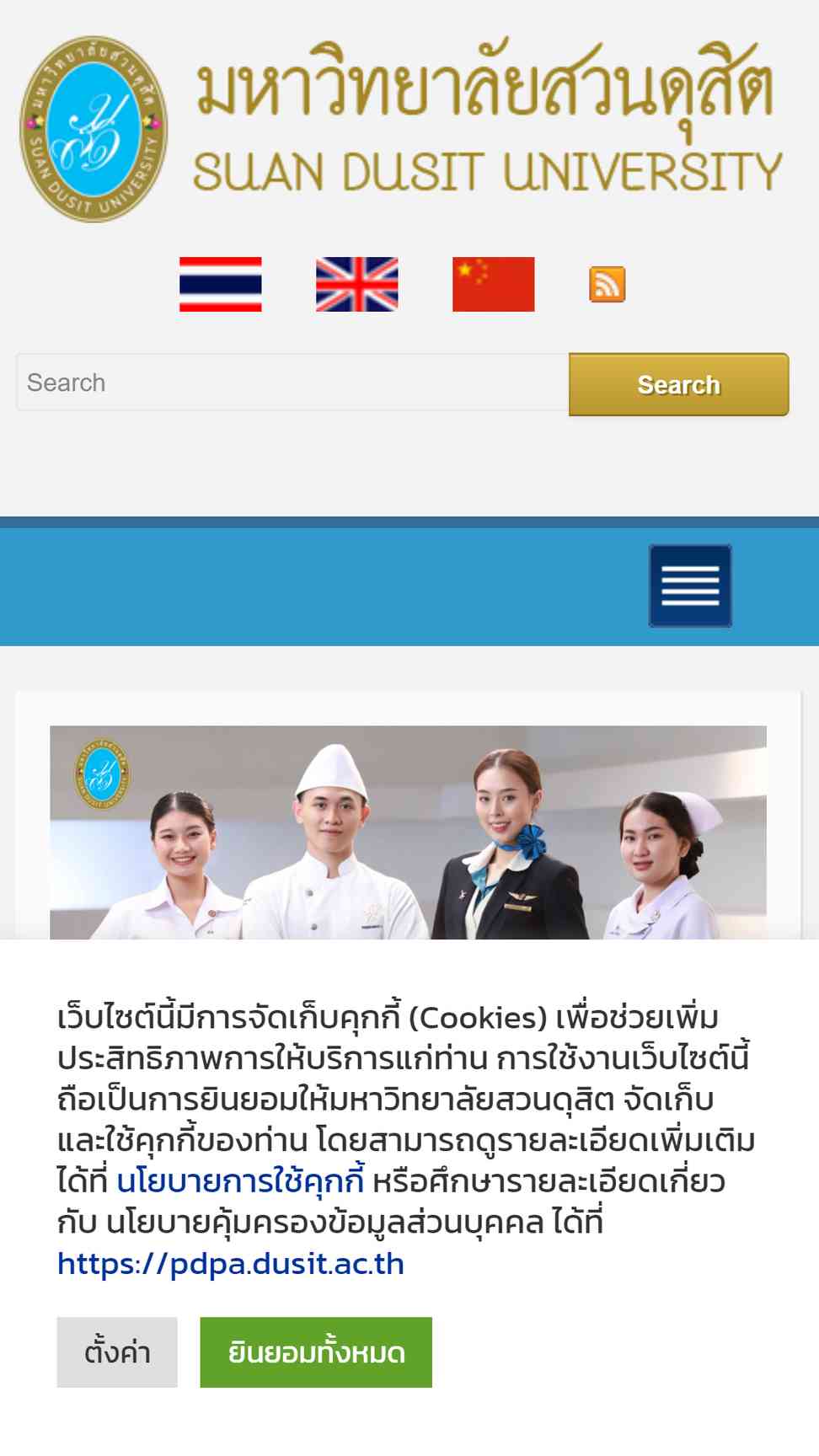The image size is (819, 1456).
Task: Open the orange RSS feed icon
Action: click(x=608, y=284)
